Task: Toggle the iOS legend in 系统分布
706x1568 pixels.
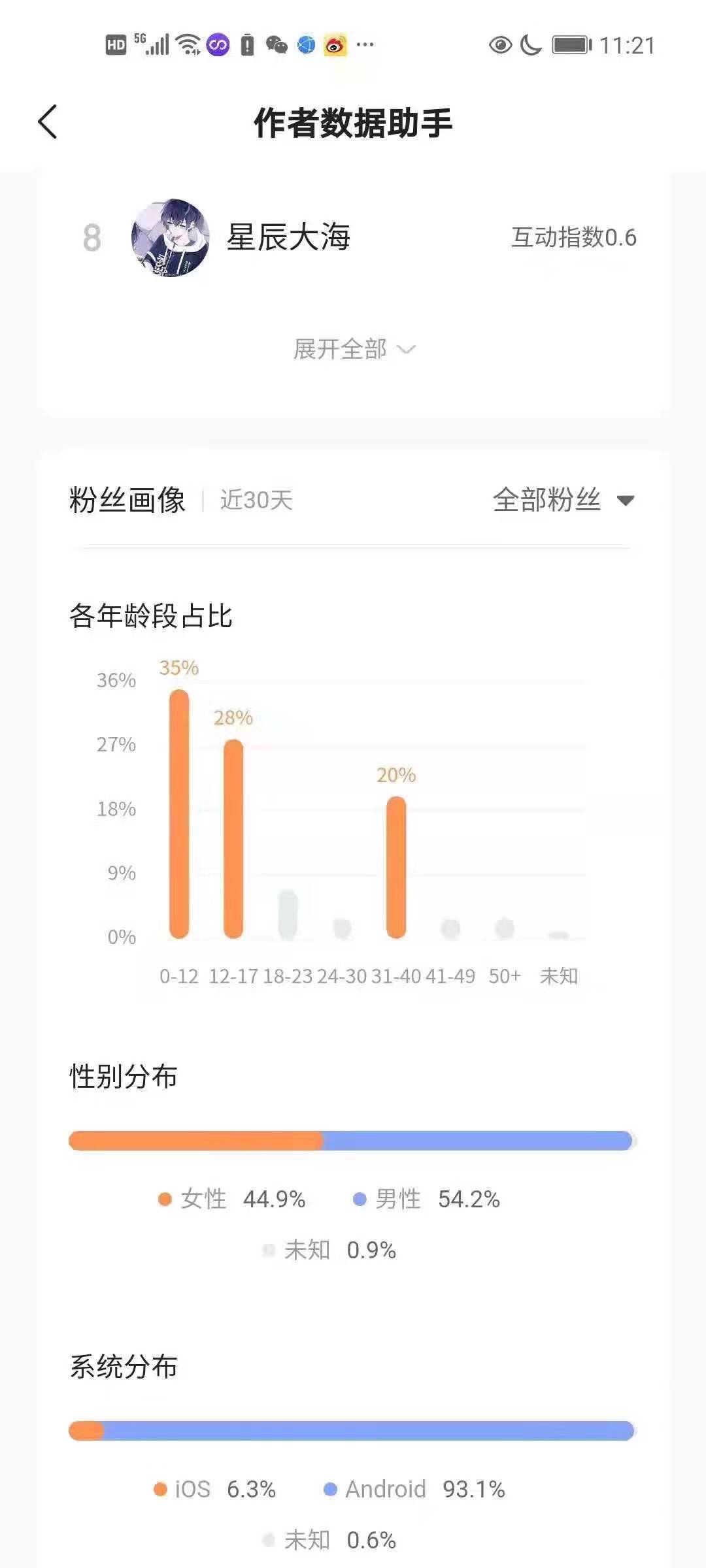Action: click(189, 1490)
